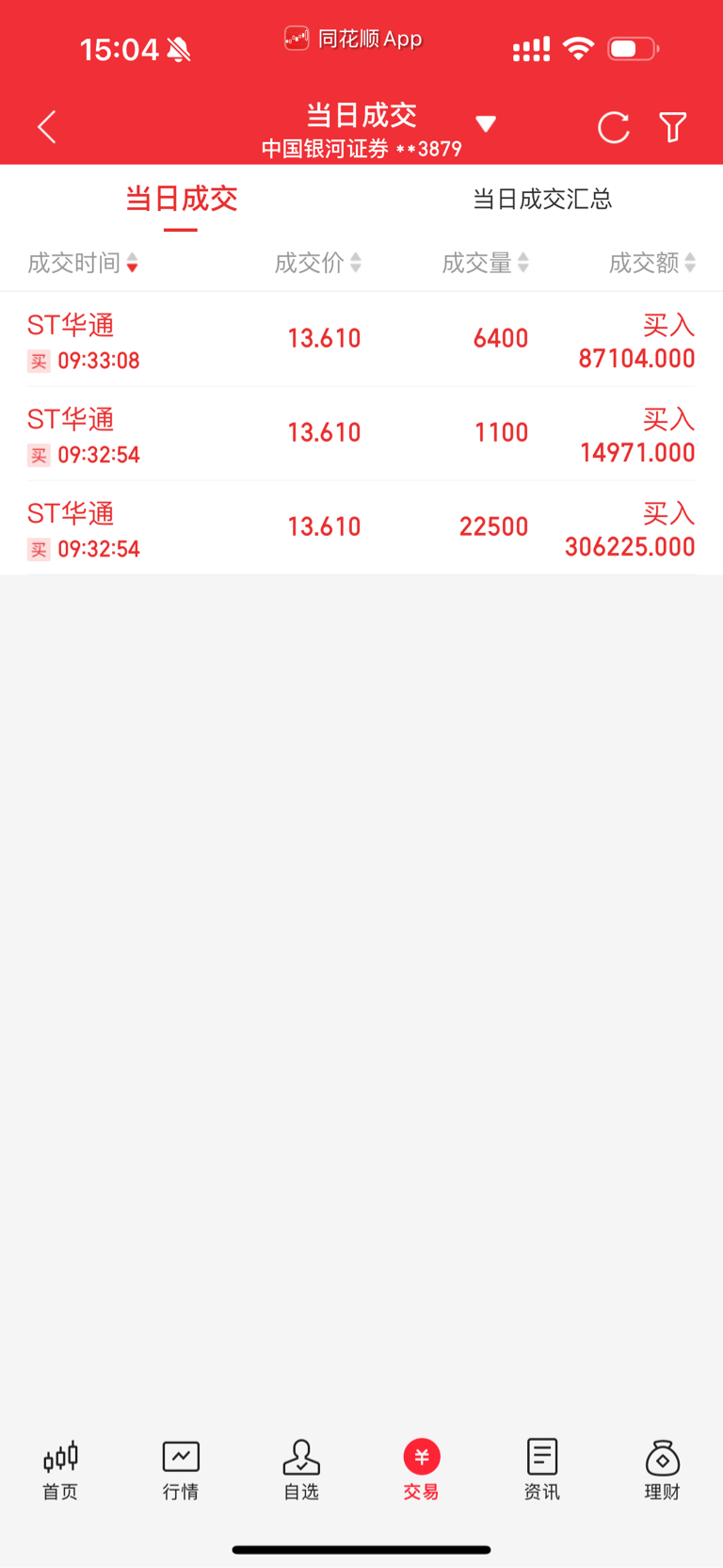This screenshot has height=1568, width=723.
Task: Refresh today's transactions list
Action: [614, 127]
